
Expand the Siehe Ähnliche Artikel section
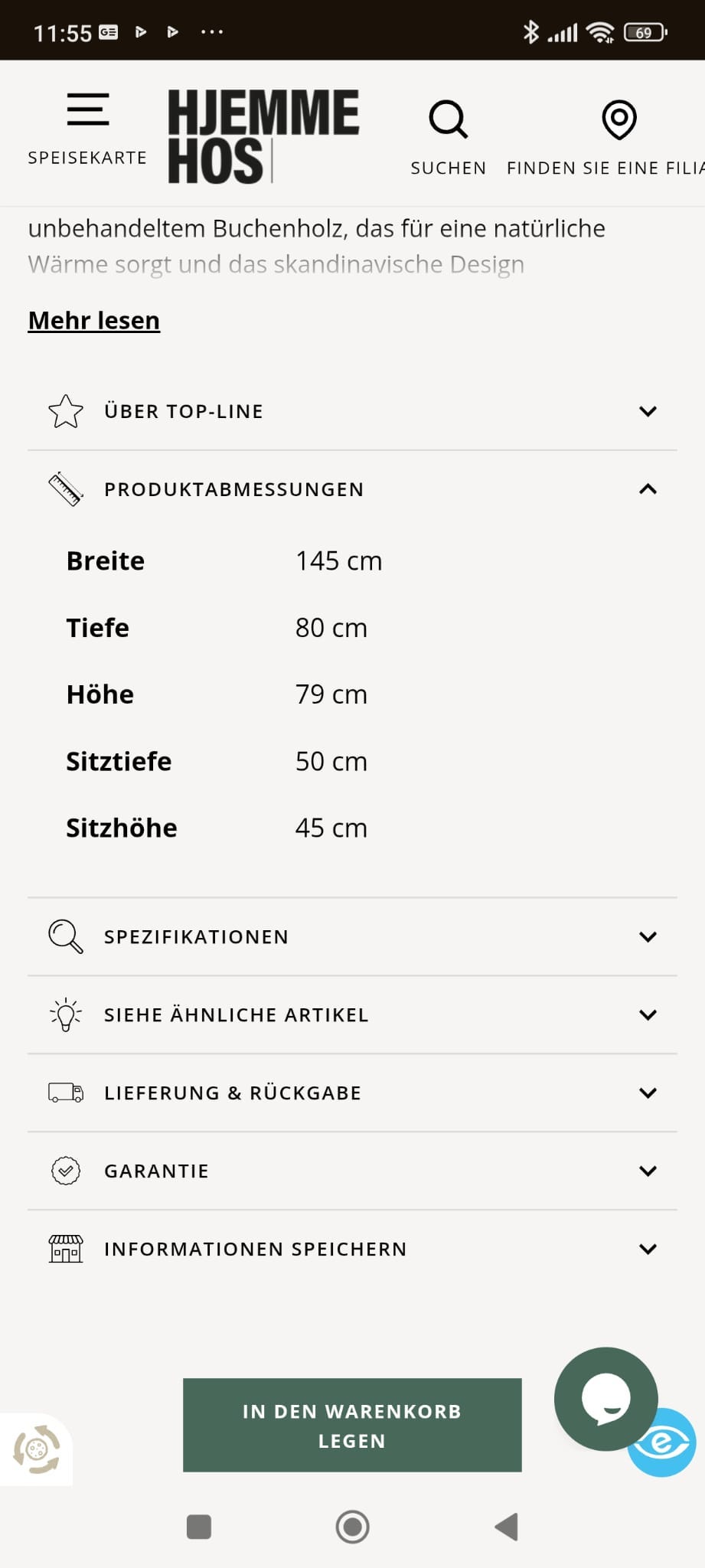(648, 1015)
